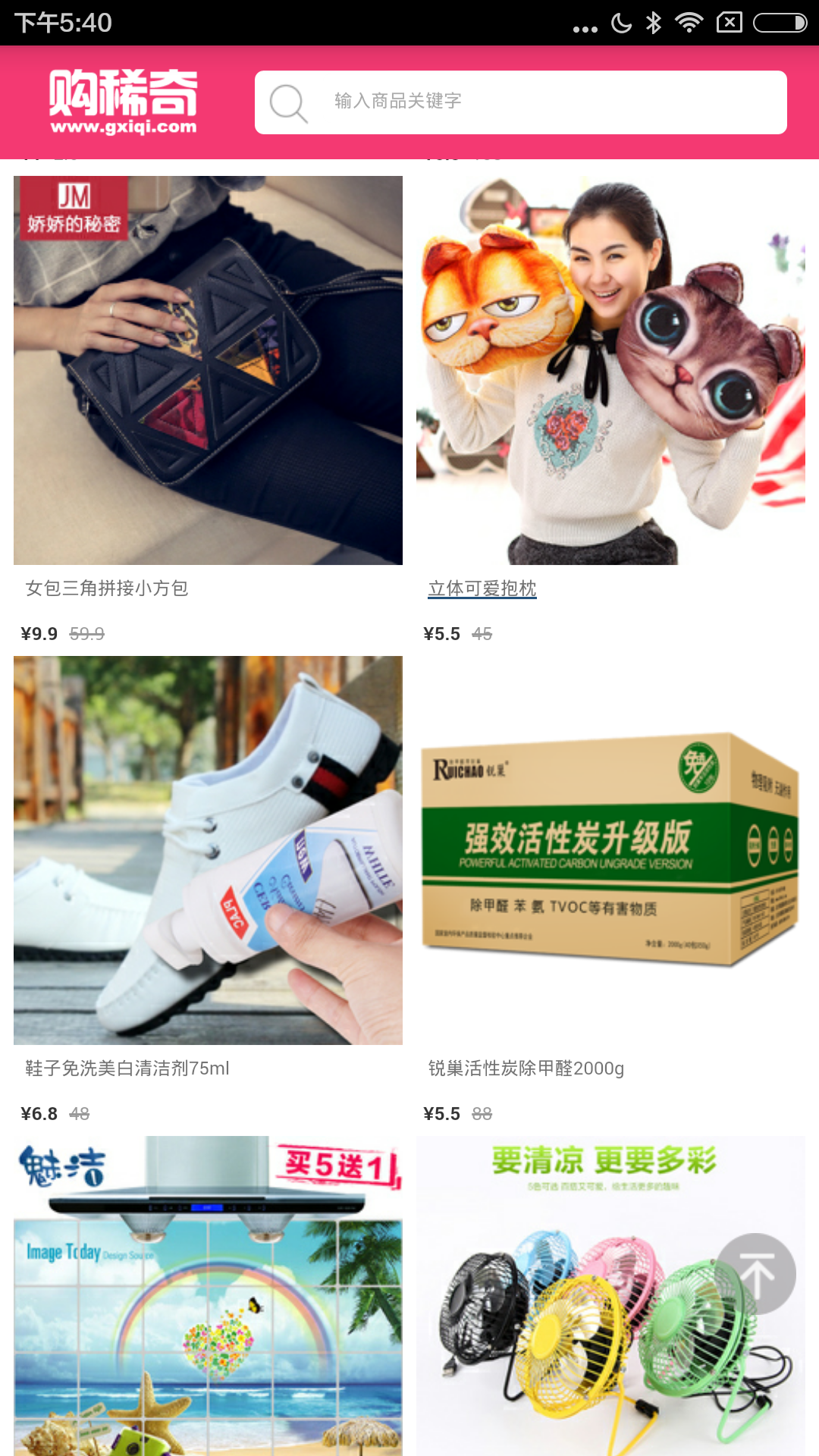The image size is (819, 1456).
Task: Jump back to top with arrow button
Action: click(756, 1274)
